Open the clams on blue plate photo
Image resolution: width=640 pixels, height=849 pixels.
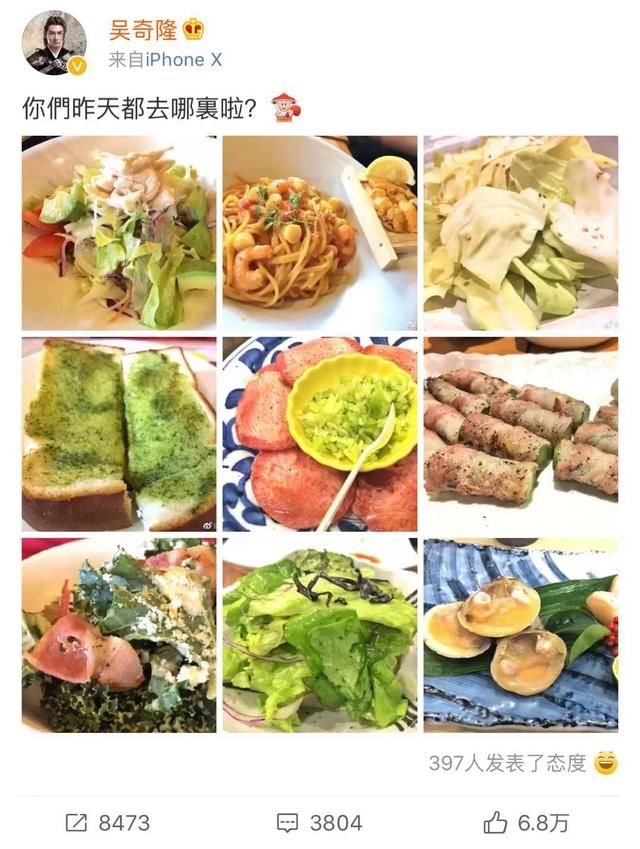(x=520, y=635)
